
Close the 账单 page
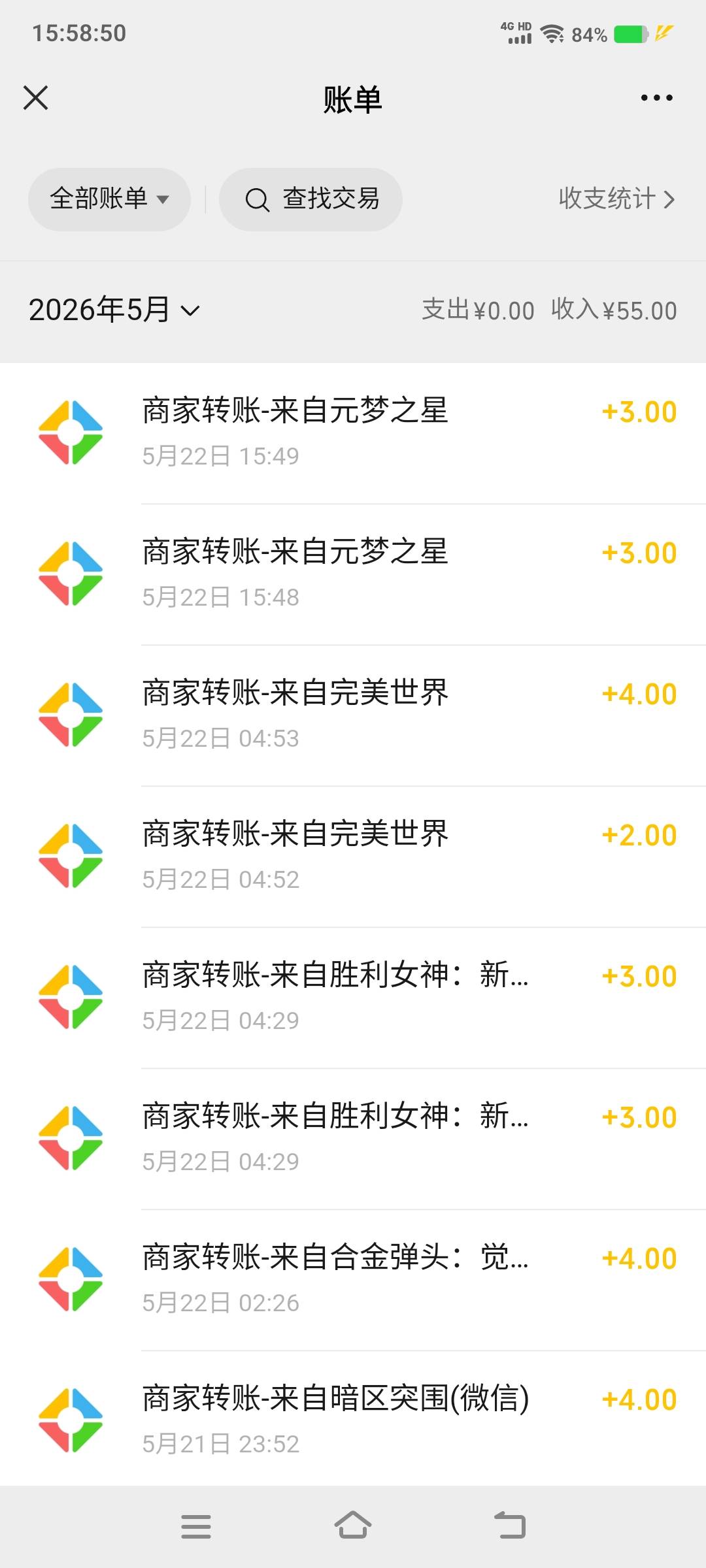36,98
